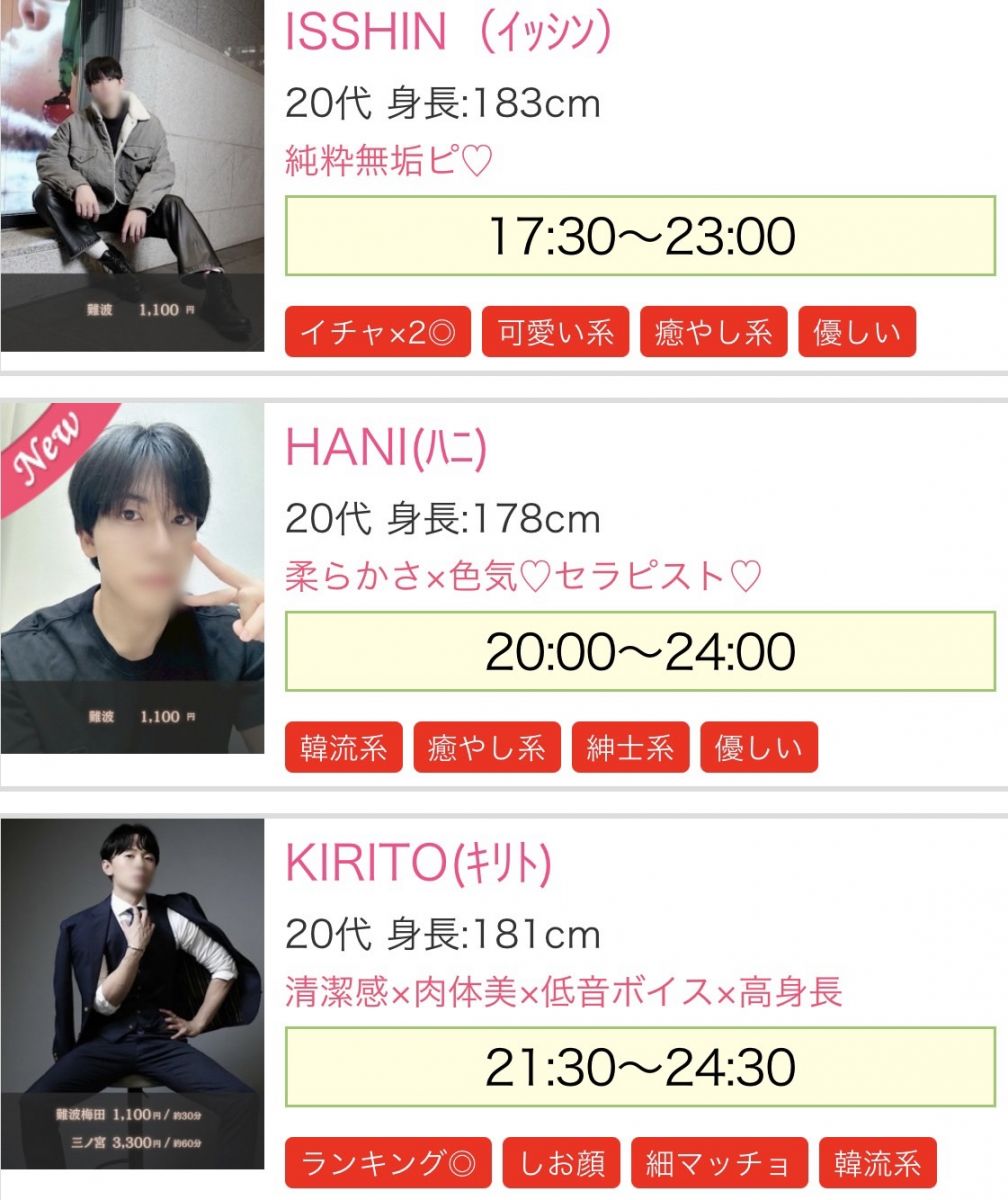Choose the 細マッチョ tag
This screenshot has width=1008, height=1200.
(x=720, y=1163)
